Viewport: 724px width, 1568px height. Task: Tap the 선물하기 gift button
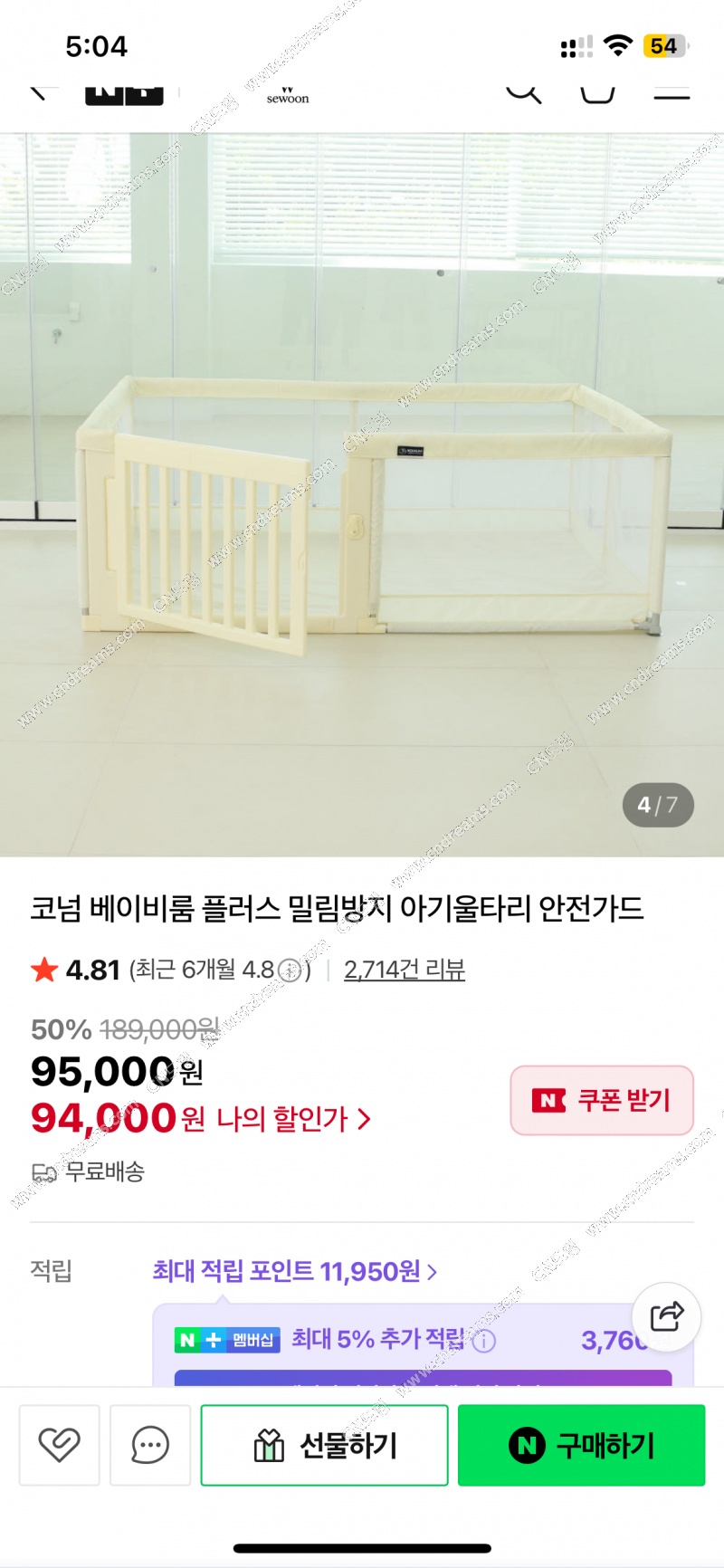[x=324, y=1445]
